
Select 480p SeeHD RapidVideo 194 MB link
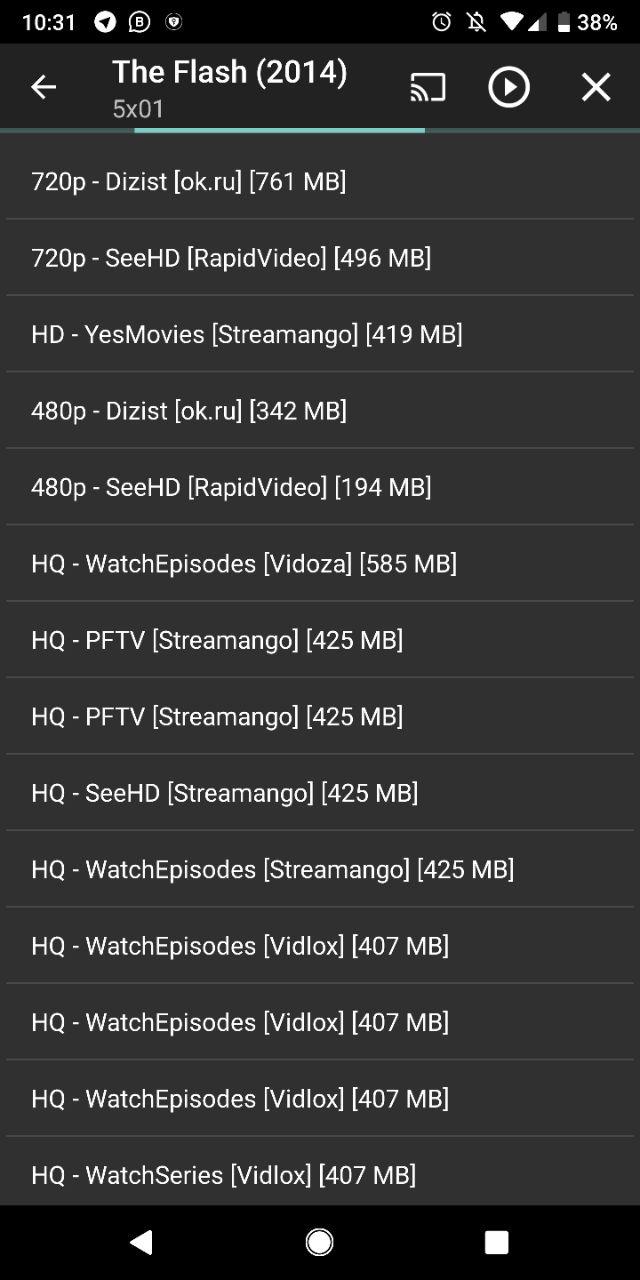pyautogui.click(x=320, y=487)
